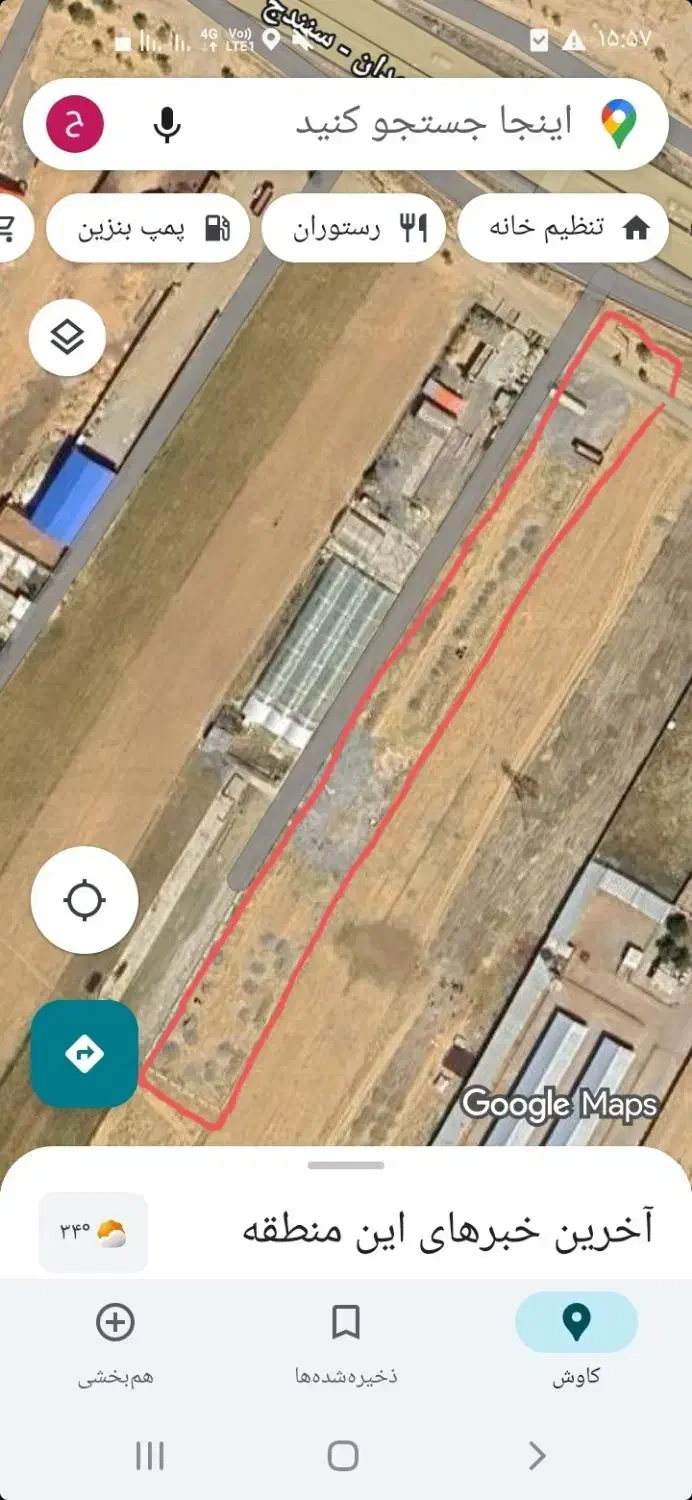Open the recent apps system button
Viewport: 692px width, 1500px height.
pos(149,1455)
